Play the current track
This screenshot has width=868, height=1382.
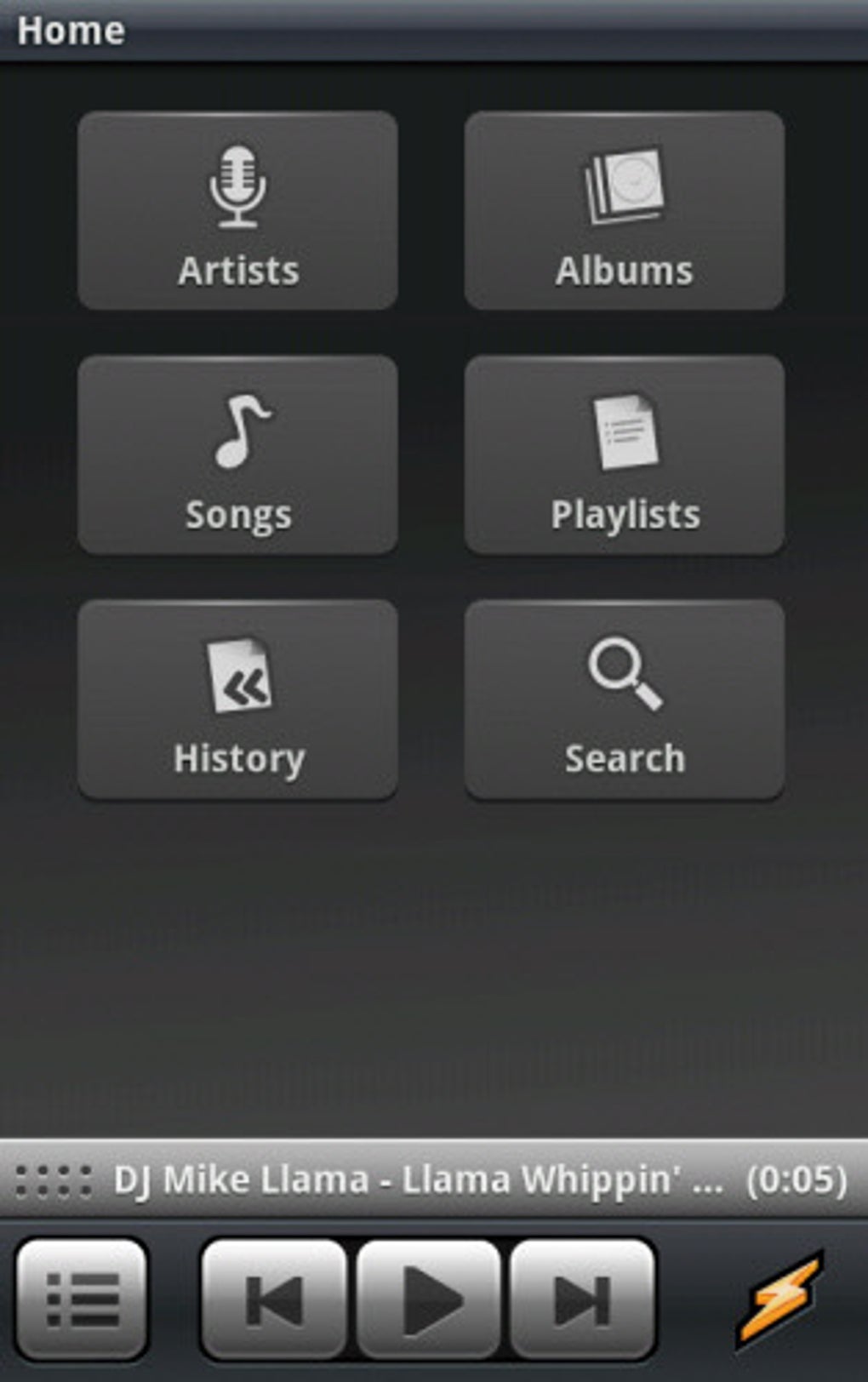tap(429, 1299)
